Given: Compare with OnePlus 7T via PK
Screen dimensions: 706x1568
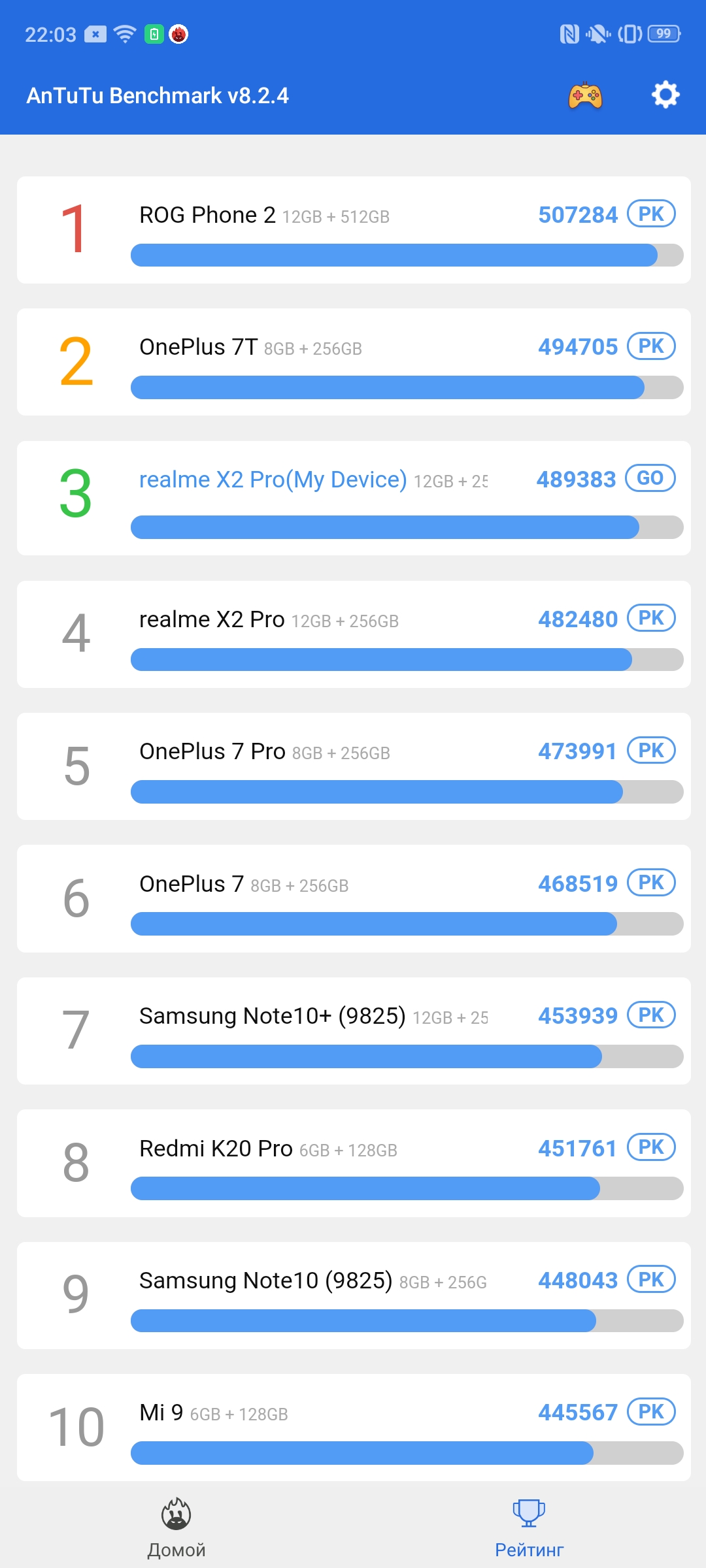Looking at the screenshot, I should click(x=650, y=346).
